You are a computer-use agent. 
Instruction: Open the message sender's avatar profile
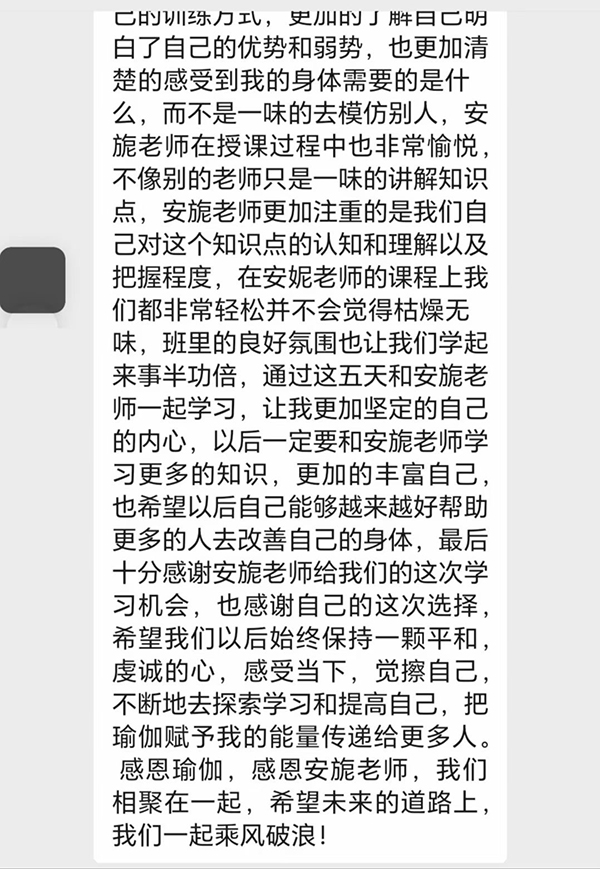click(32, 280)
